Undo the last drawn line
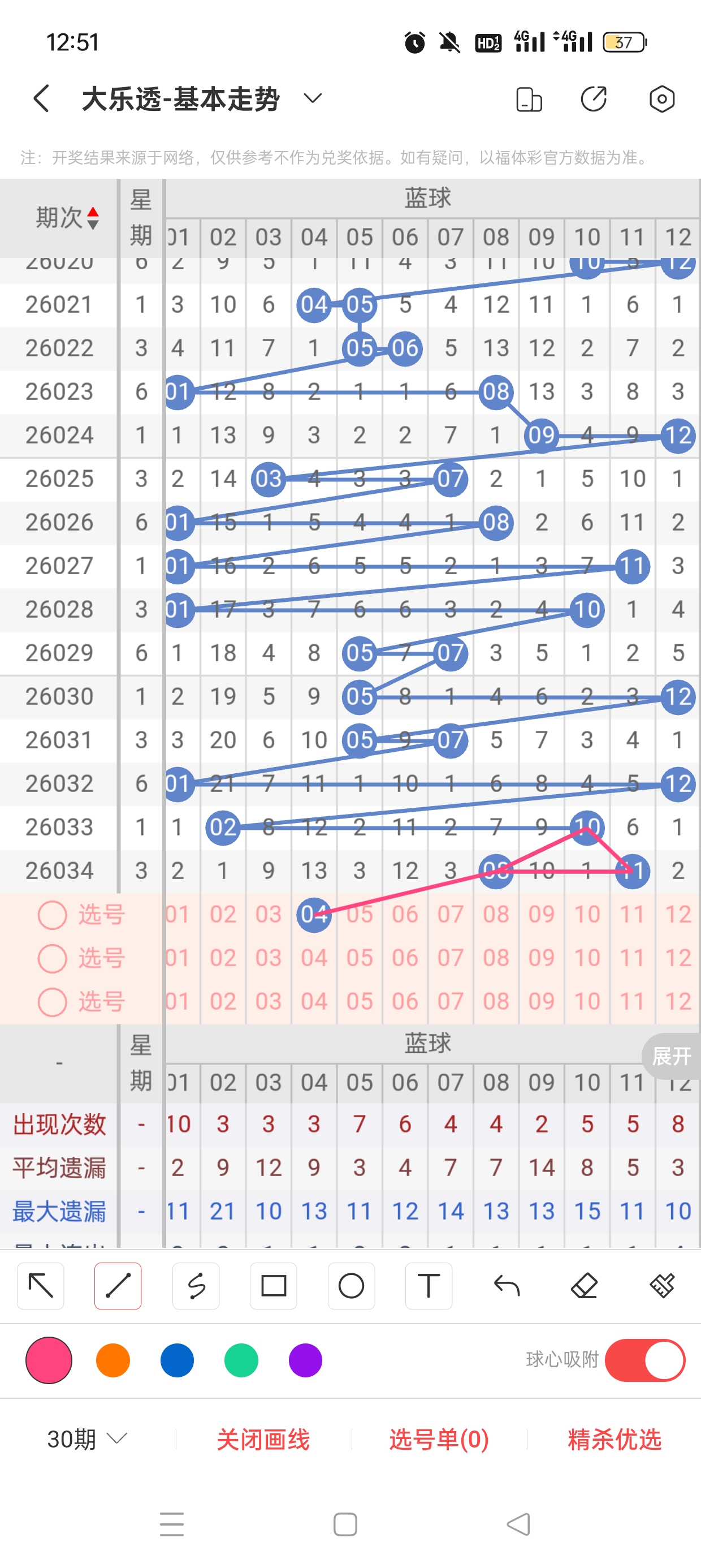The width and height of the screenshot is (701, 1568). [507, 1286]
